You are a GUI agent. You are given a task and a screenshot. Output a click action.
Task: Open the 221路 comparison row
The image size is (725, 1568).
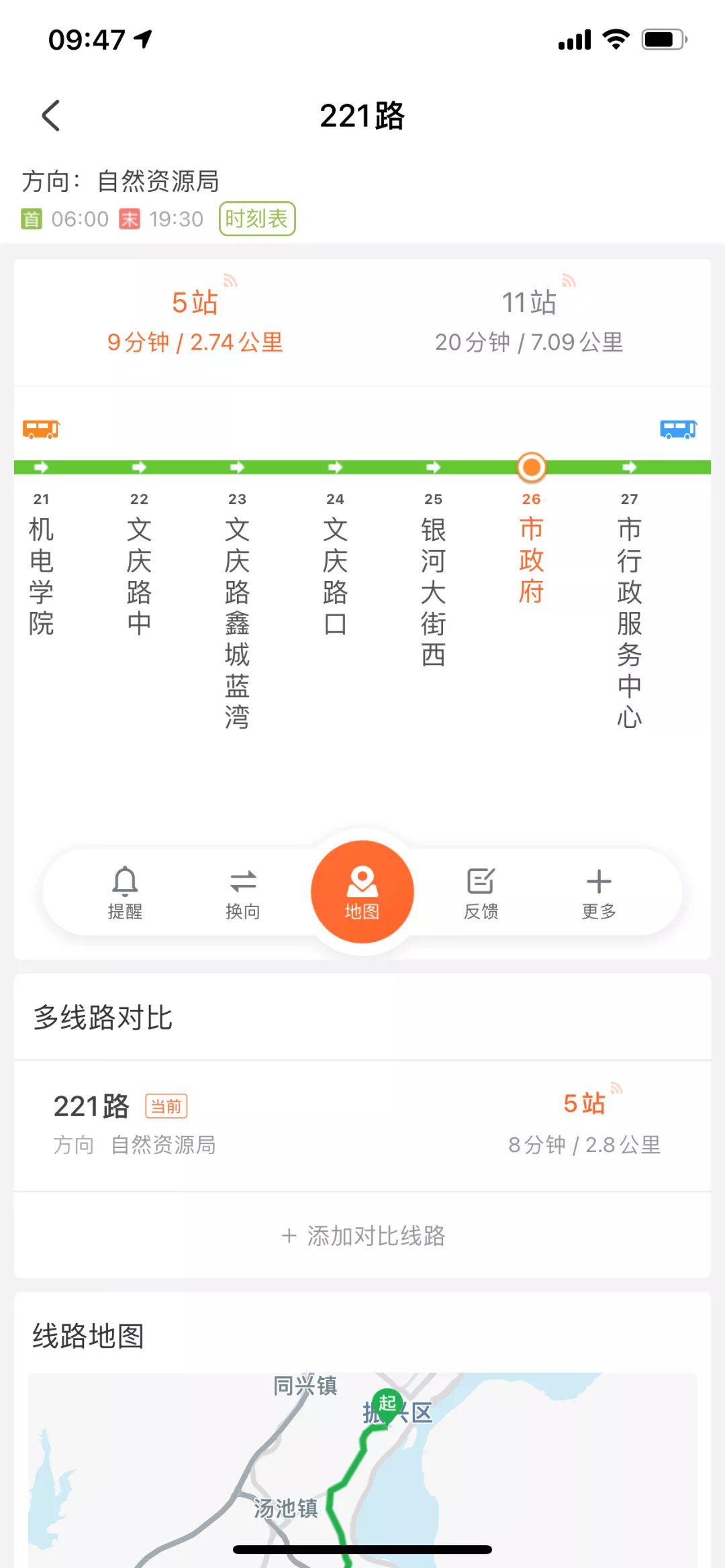click(x=362, y=1125)
